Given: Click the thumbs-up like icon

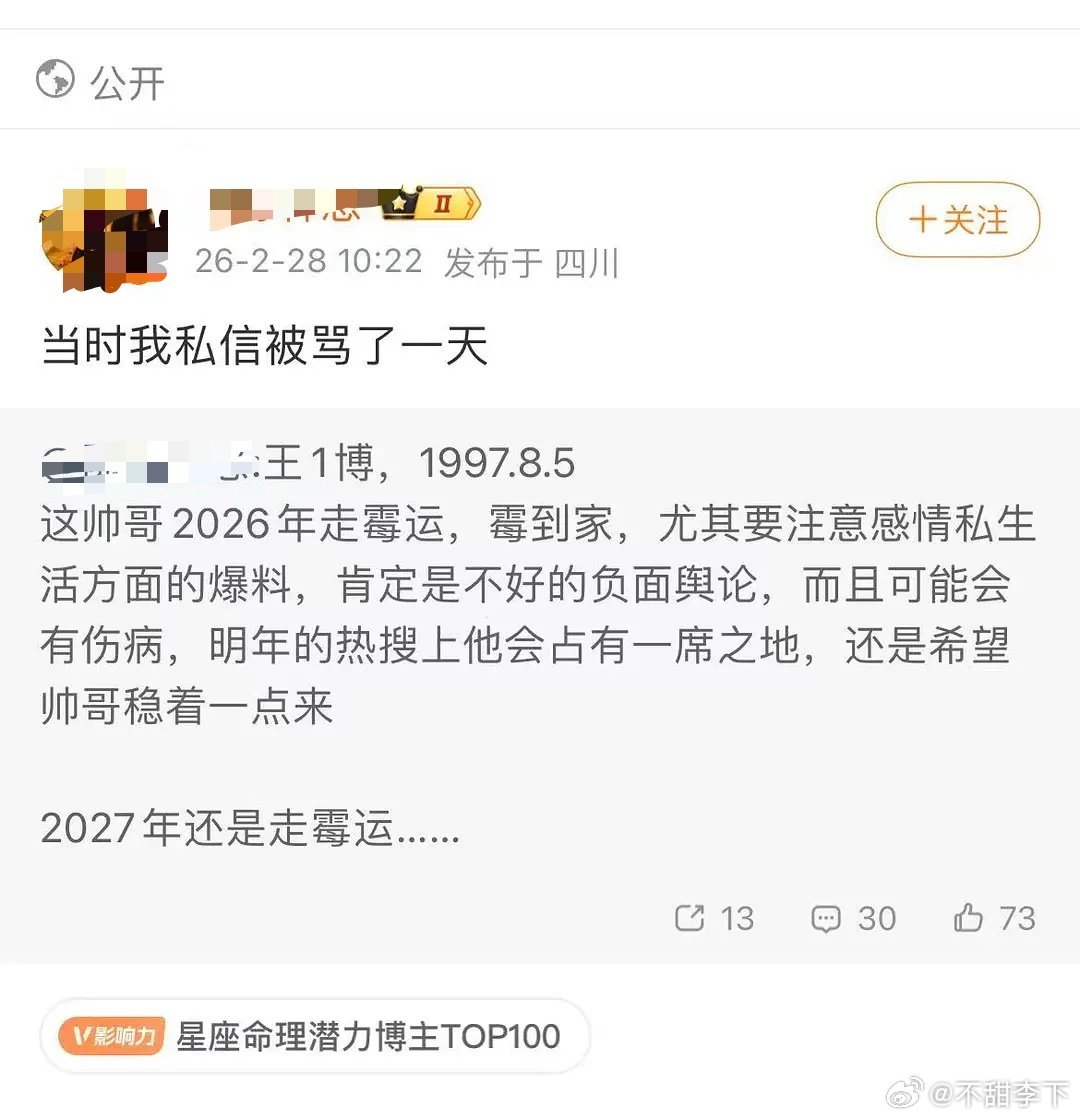Looking at the screenshot, I should (963, 917).
